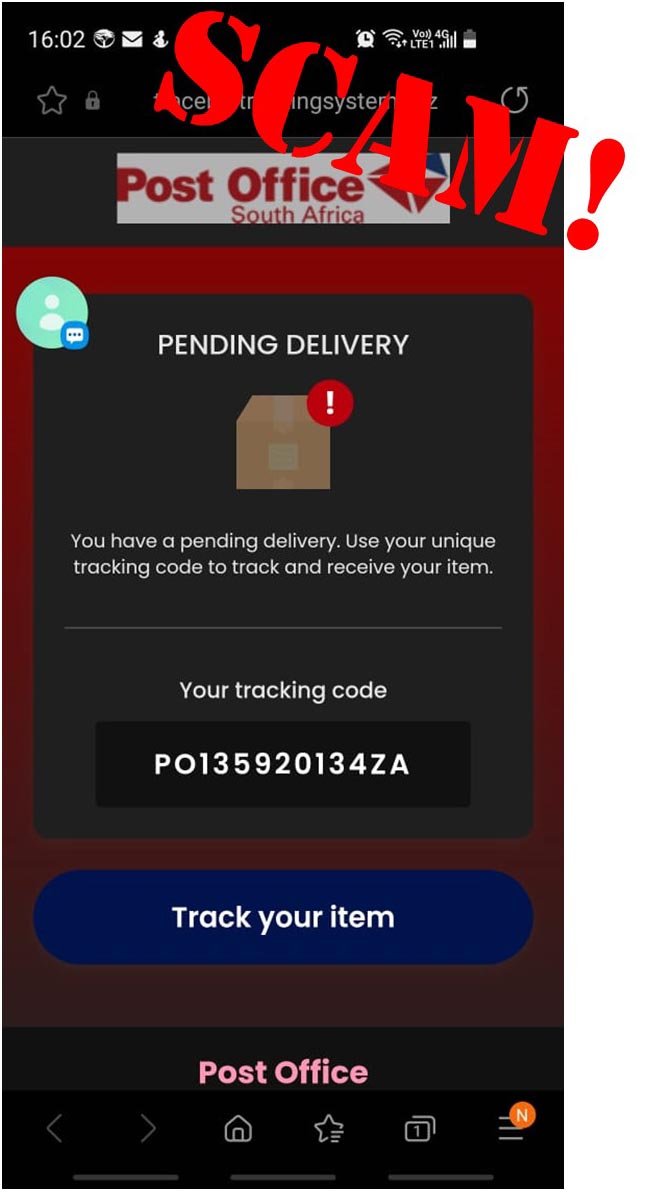Open the browser home page

(238, 1129)
